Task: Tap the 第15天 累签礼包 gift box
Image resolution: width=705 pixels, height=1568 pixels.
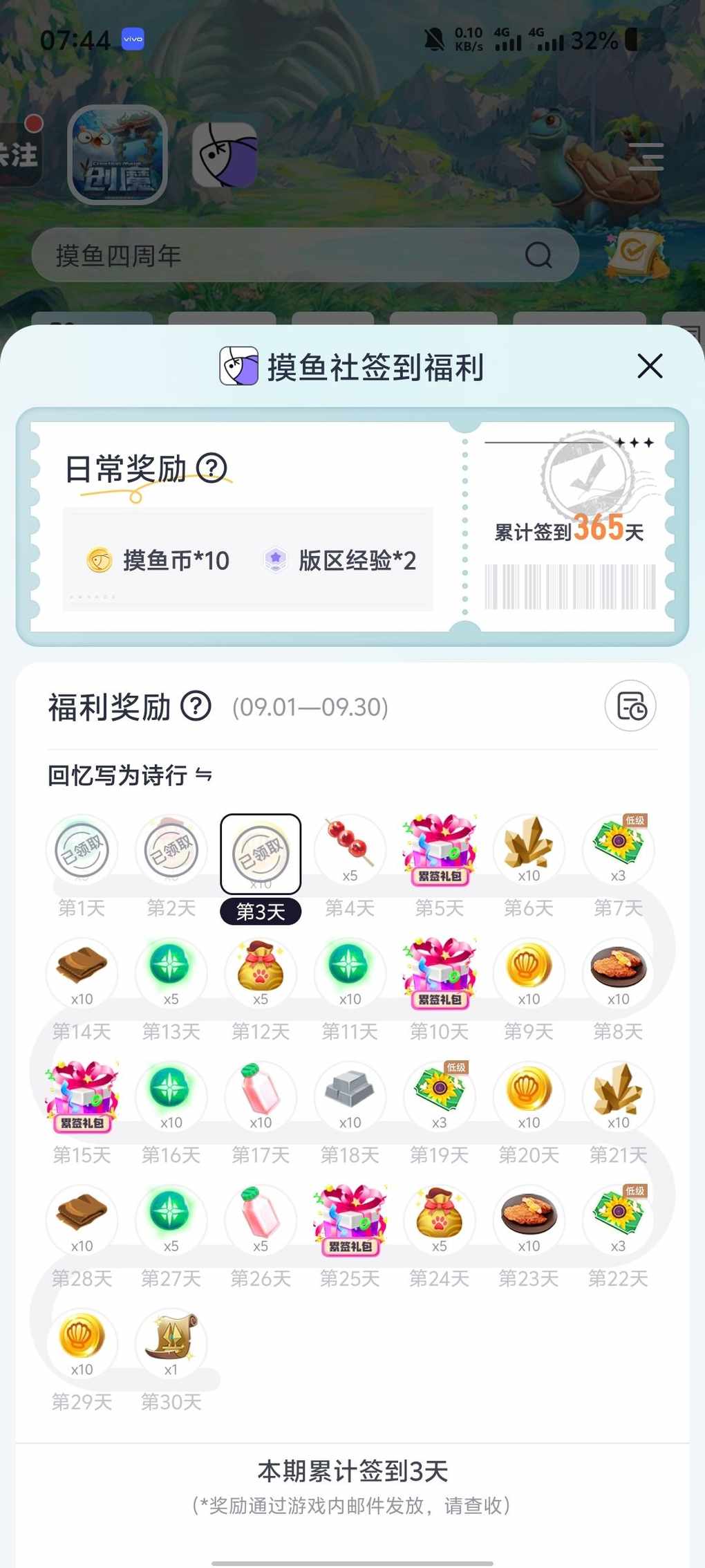Action: pyautogui.click(x=82, y=1097)
